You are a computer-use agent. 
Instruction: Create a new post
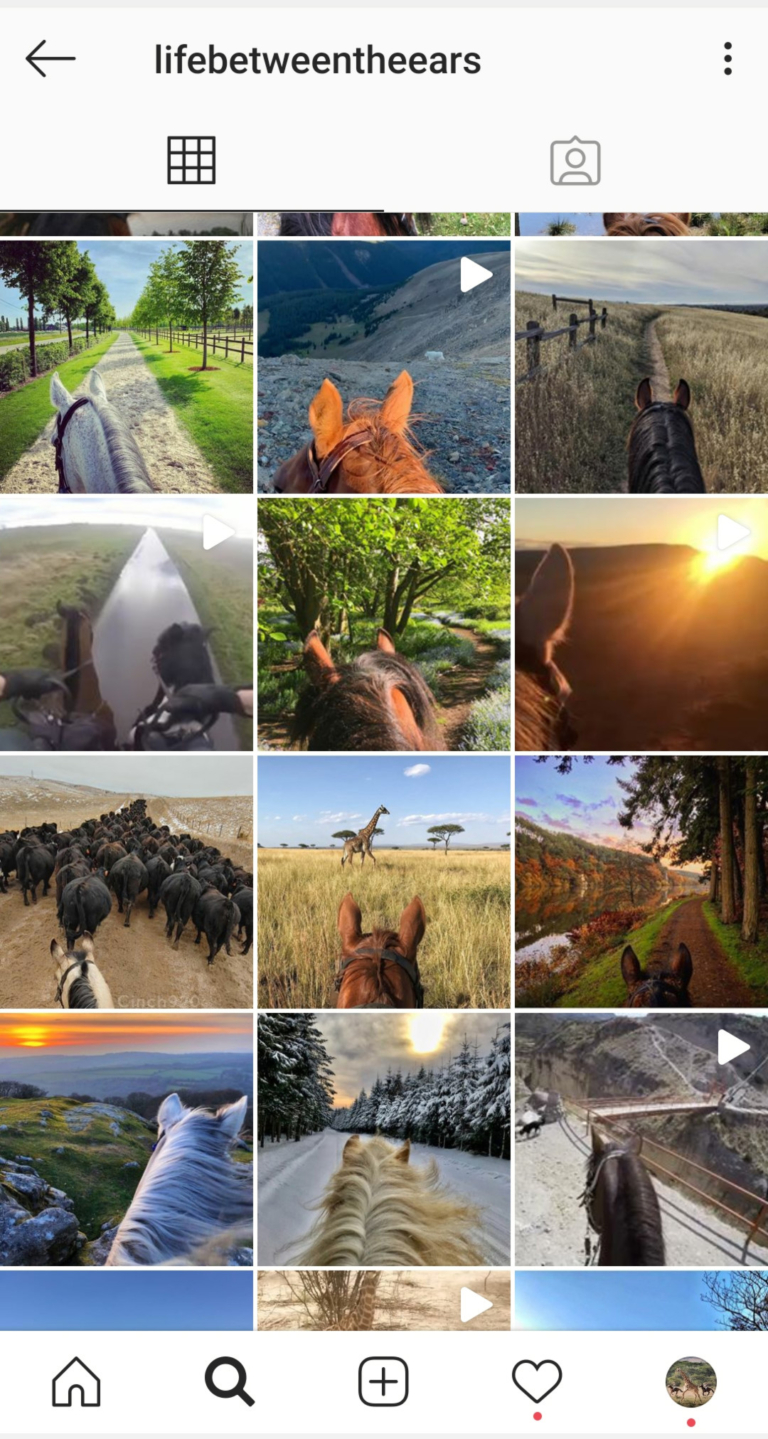pyautogui.click(x=383, y=1382)
